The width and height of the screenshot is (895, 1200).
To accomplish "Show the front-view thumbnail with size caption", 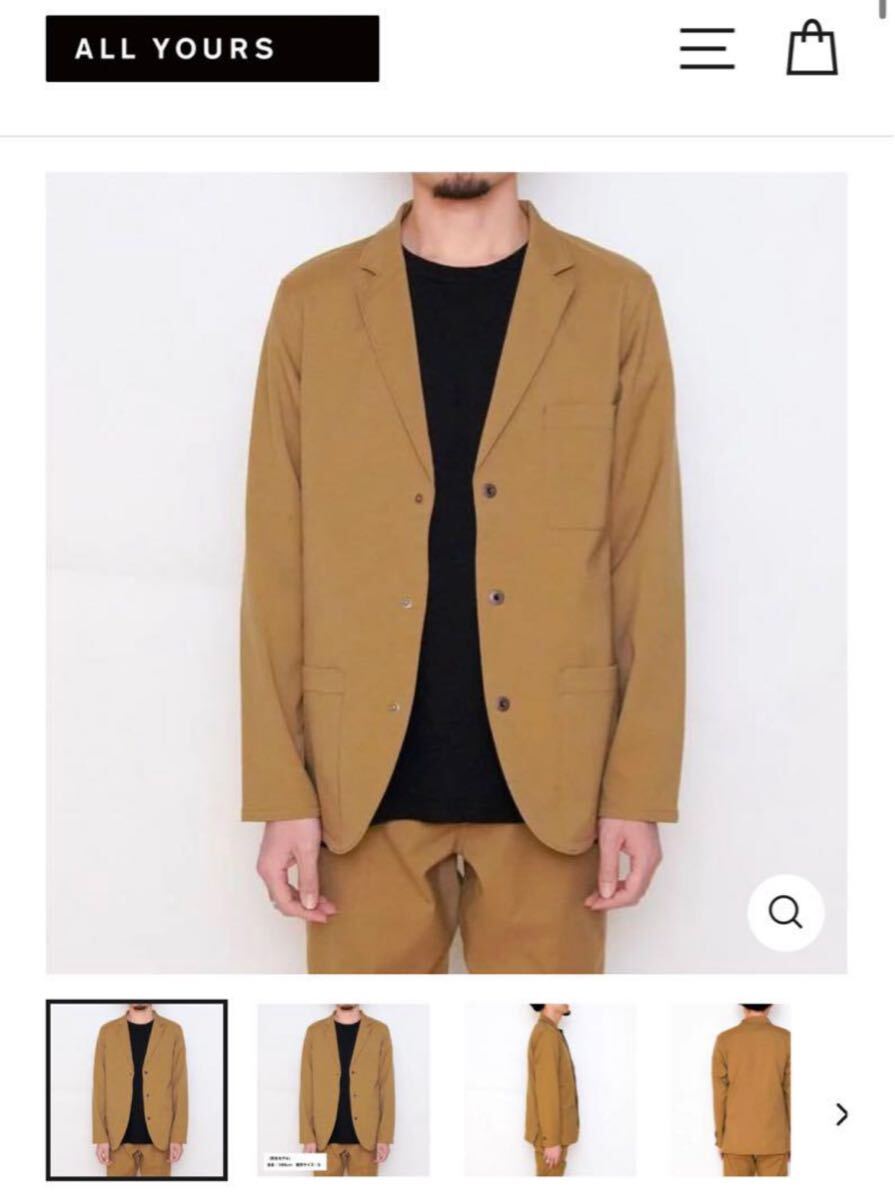I will pos(343,1090).
